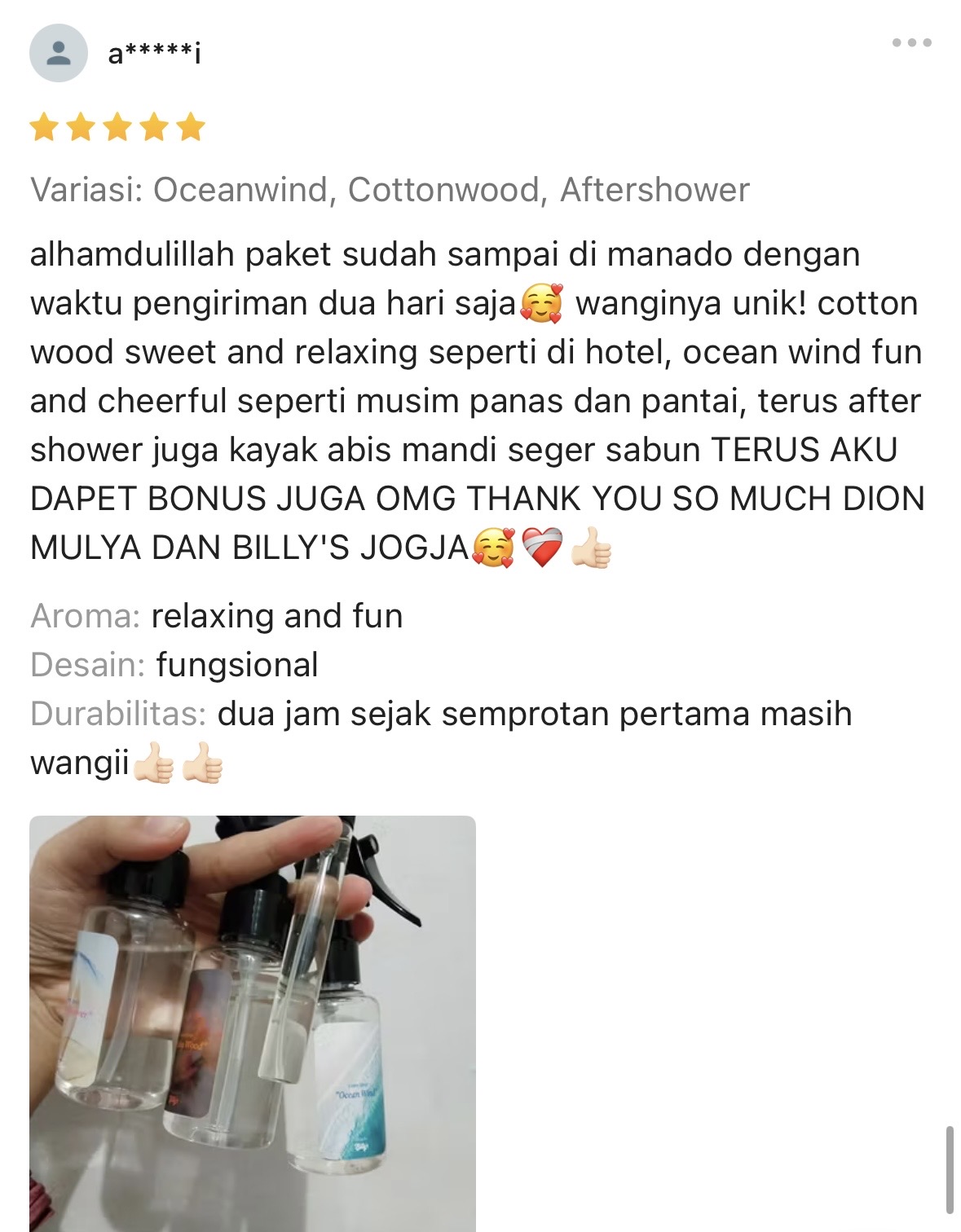Enlarge the review photo of spray bottles
Screen dimensions: 961x1232
(253, 1023)
